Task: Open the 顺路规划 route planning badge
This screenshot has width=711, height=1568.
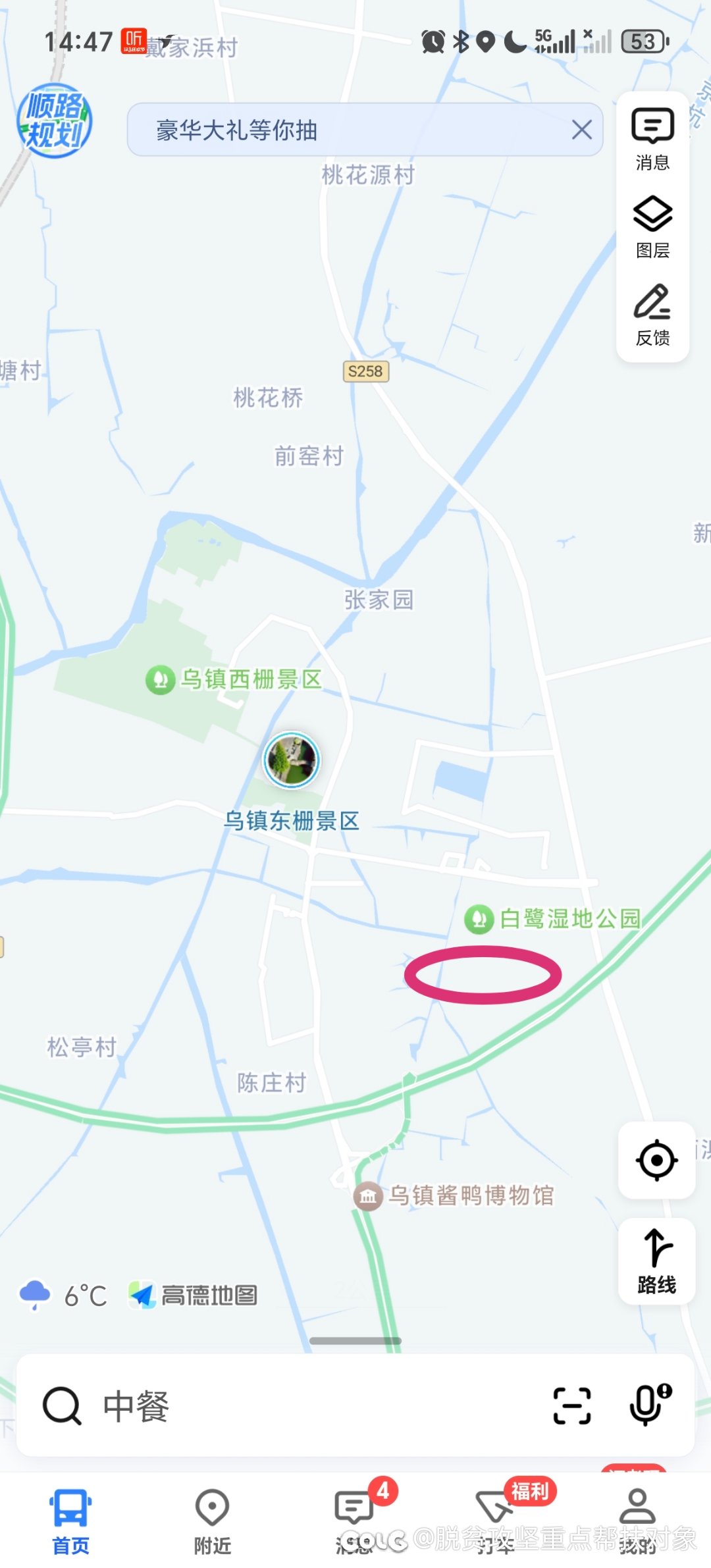Action: click(x=54, y=120)
